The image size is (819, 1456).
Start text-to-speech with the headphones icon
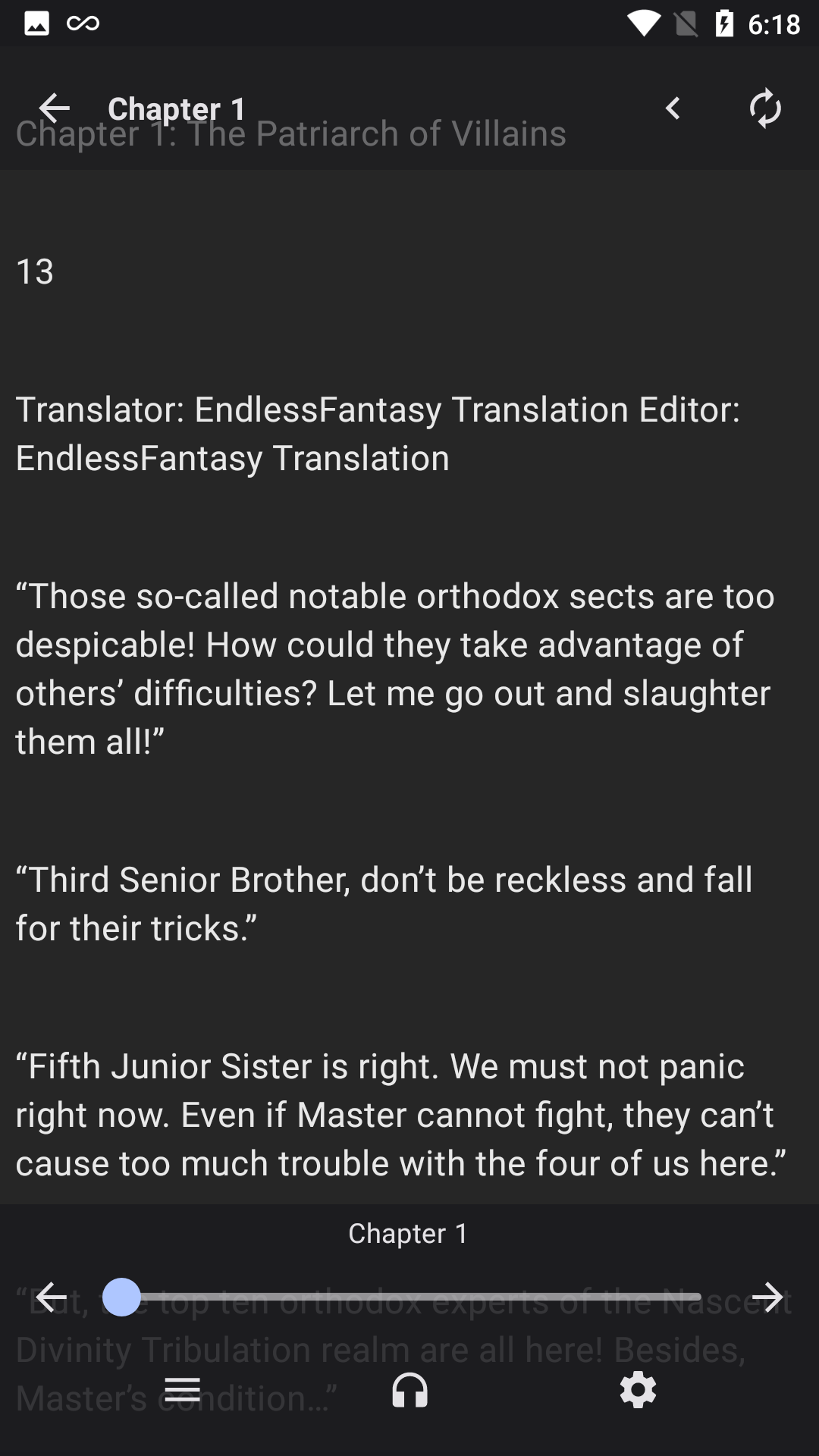(x=409, y=1389)
